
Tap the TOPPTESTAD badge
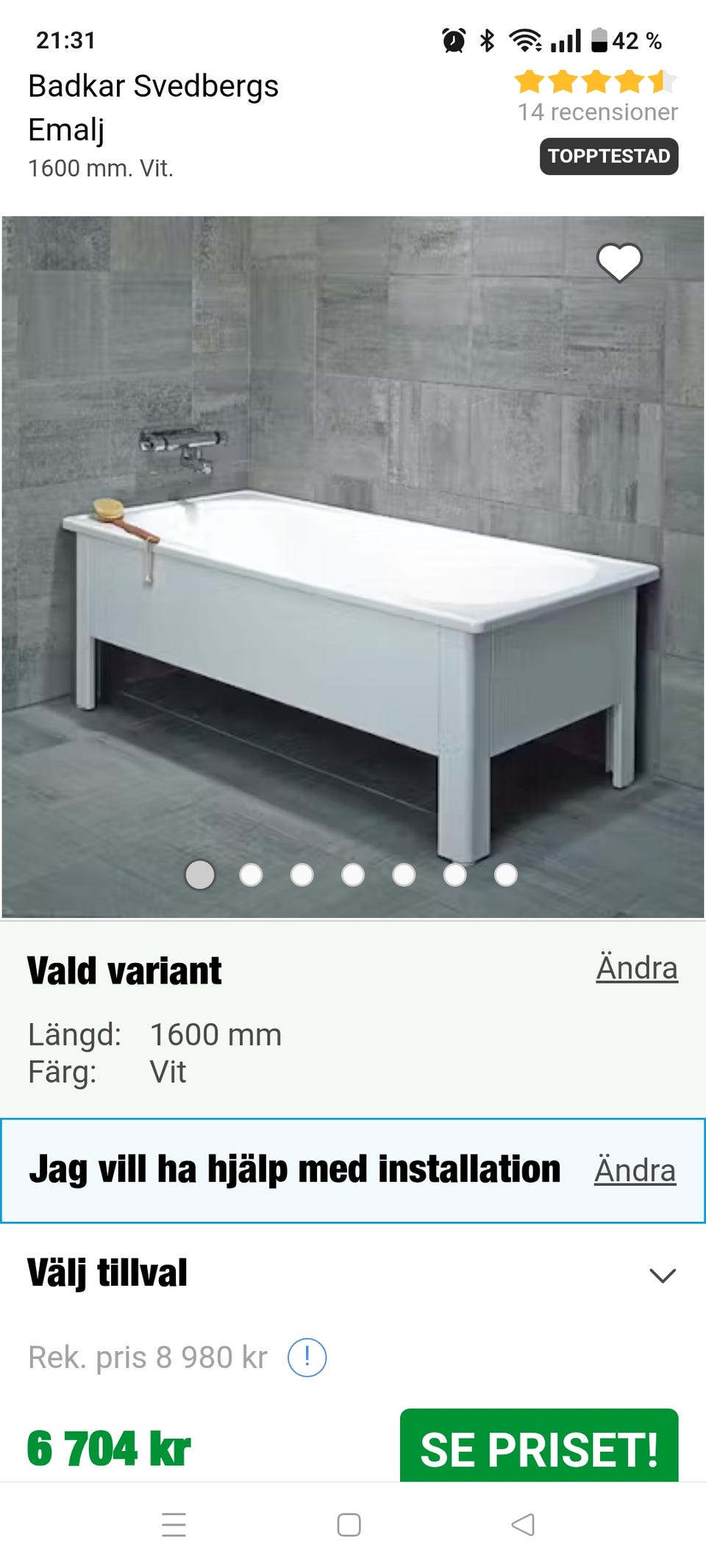608,156
